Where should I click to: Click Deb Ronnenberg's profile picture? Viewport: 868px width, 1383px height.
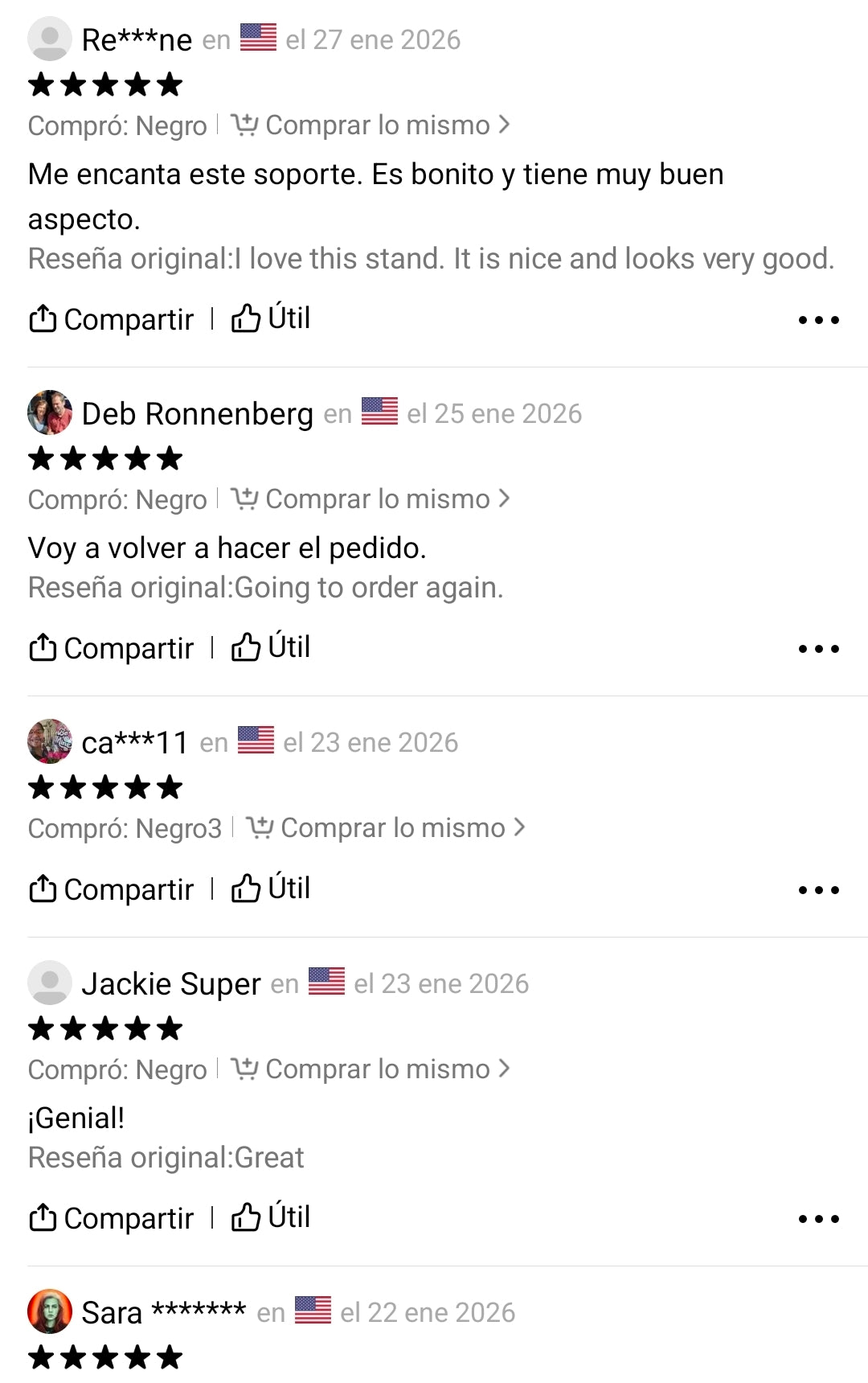[48, 413]
